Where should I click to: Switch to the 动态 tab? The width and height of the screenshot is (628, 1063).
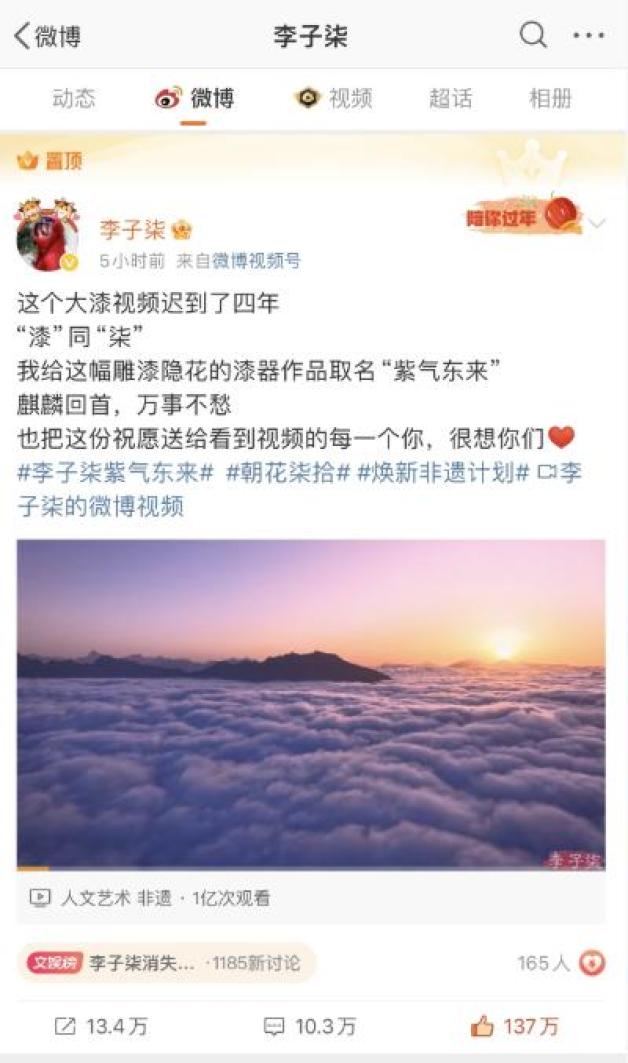point(74,98)
